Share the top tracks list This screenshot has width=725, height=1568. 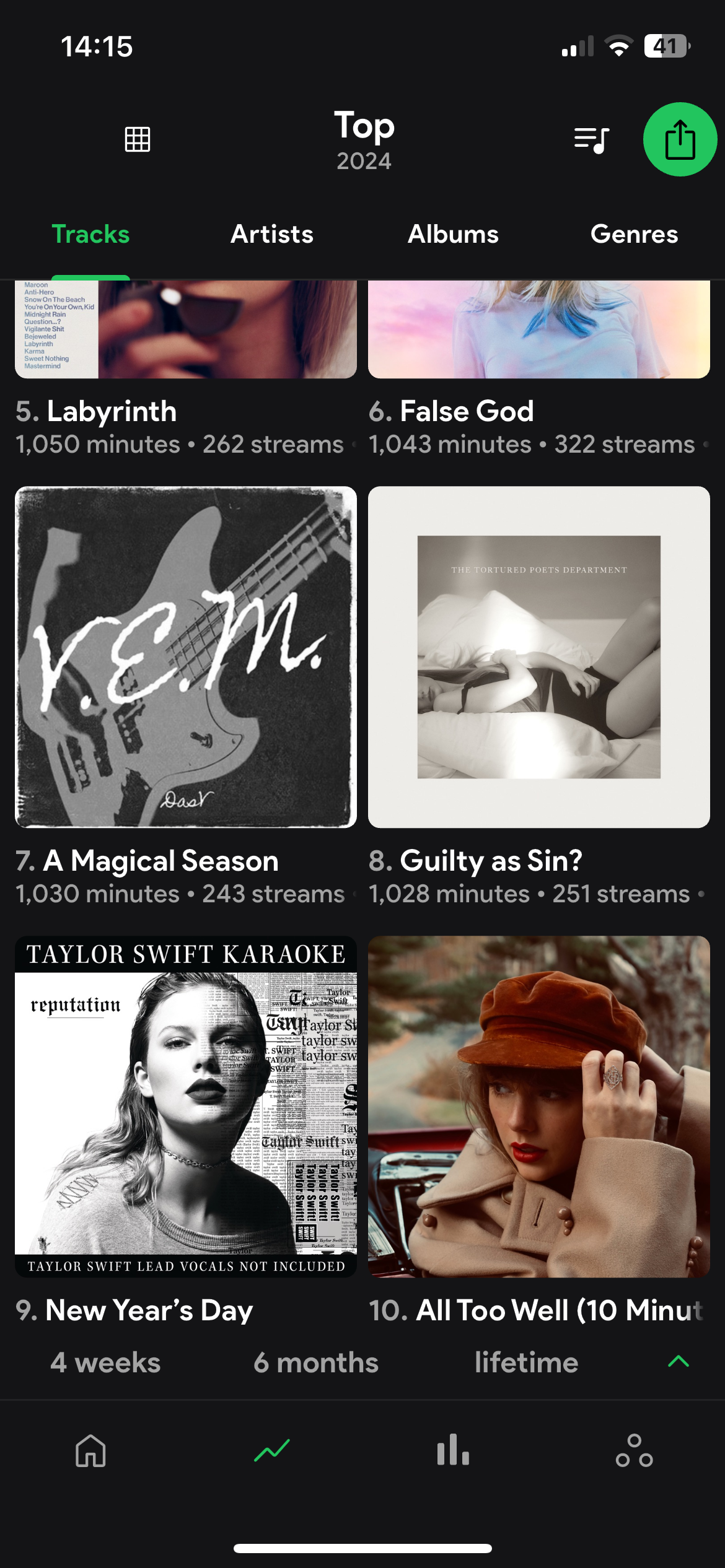680,139
